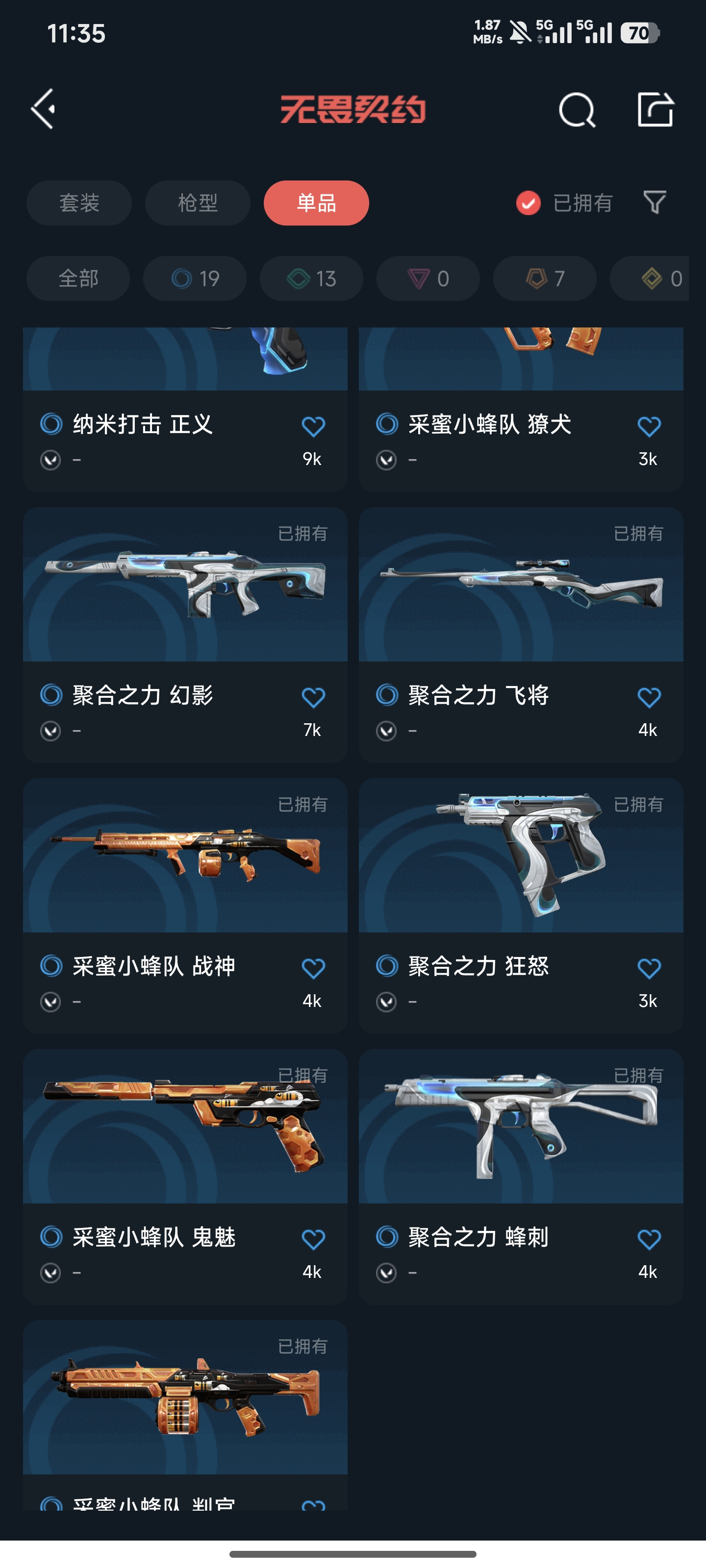706x1568 pixels.
Task: Share this page via share icon
Action: (x=656, y=110)
